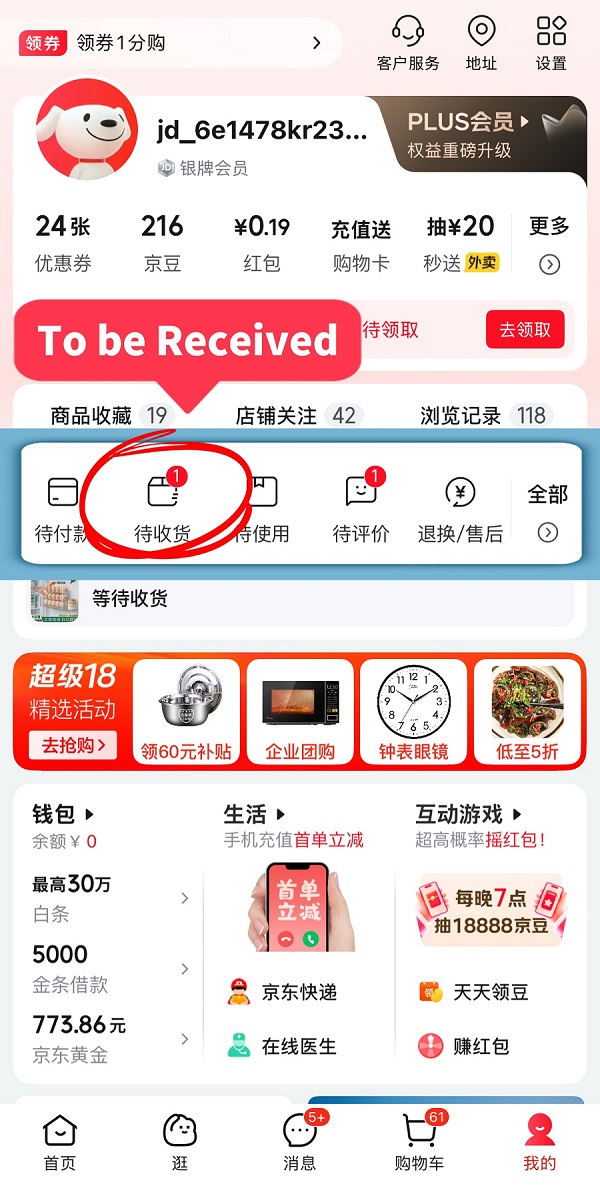Screen dimensions: 600x1190
Task: Tap the 去抢购 button
Action: (72, 745)
